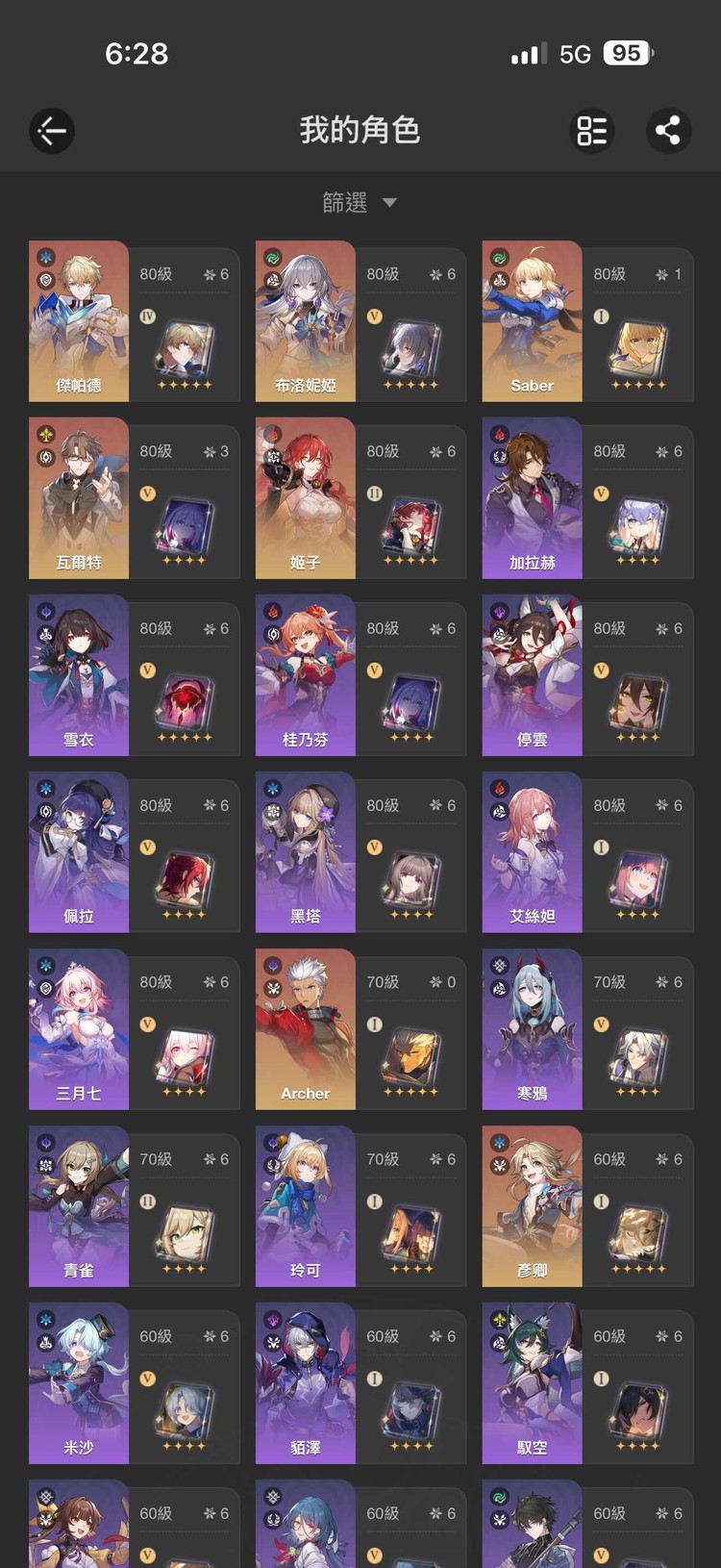Open Archer character card
The height and width of the screenshot is (1568, 721).
pos(360,1029)
